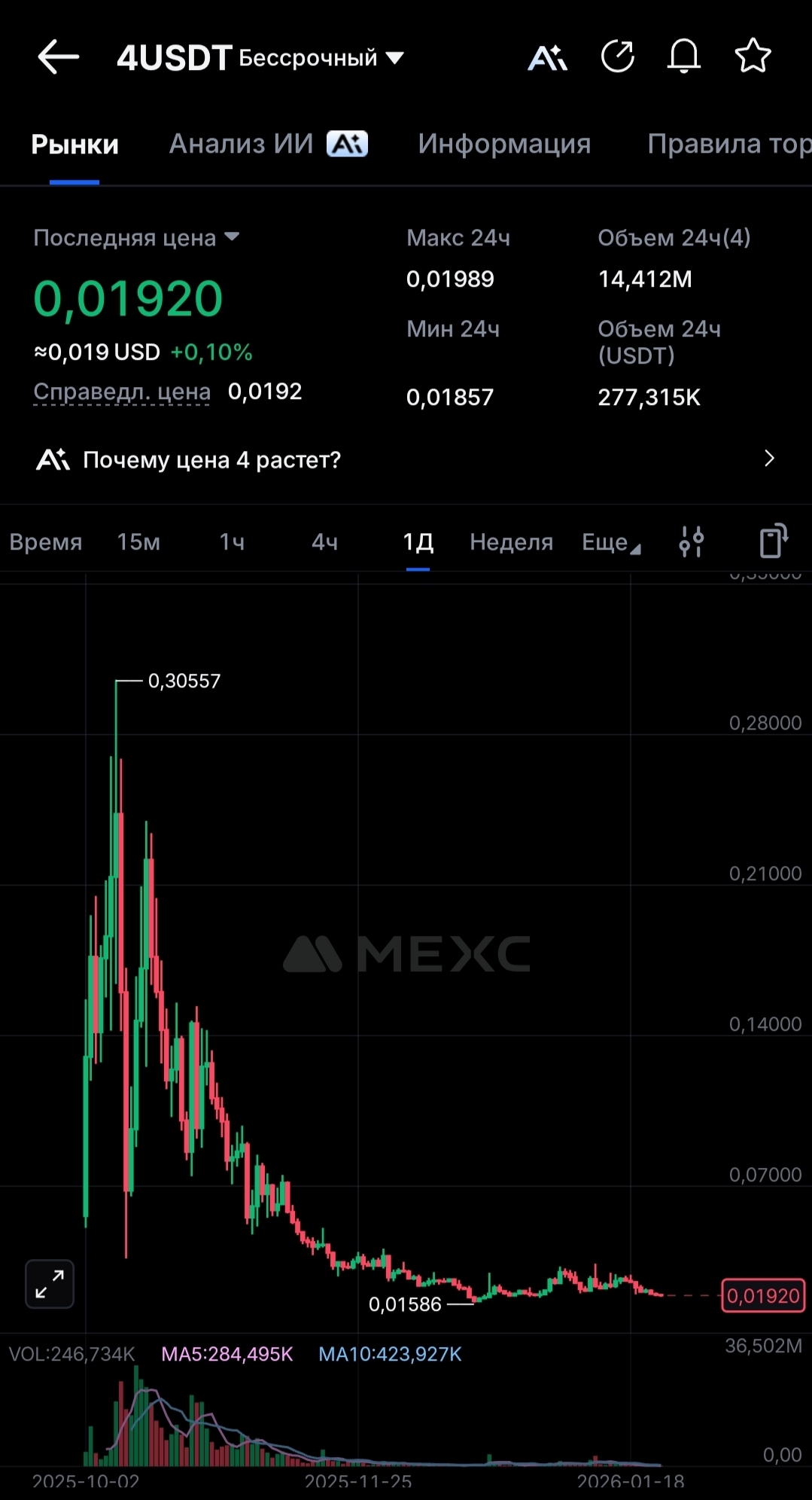Open the 4USDT contract type dropdown

(394, 57)
